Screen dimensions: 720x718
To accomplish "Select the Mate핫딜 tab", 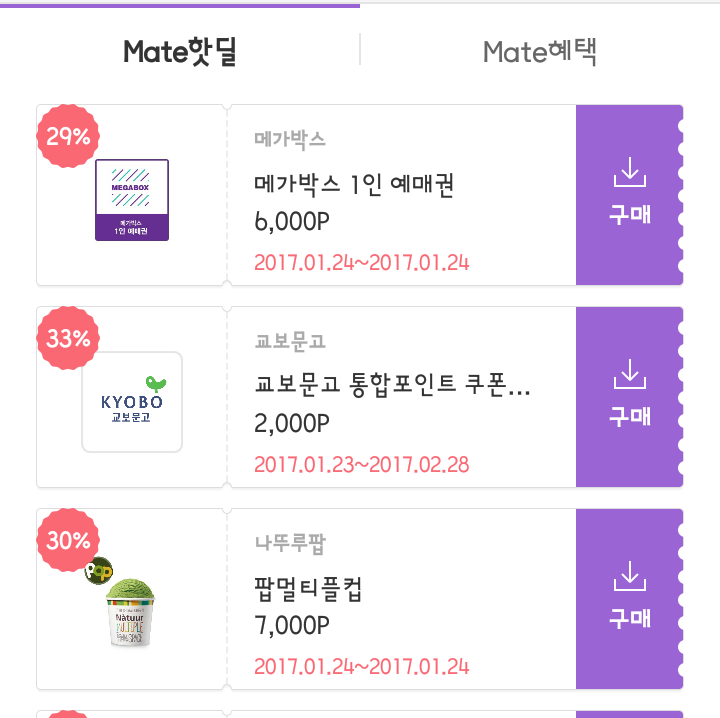I will coord(180,51).
